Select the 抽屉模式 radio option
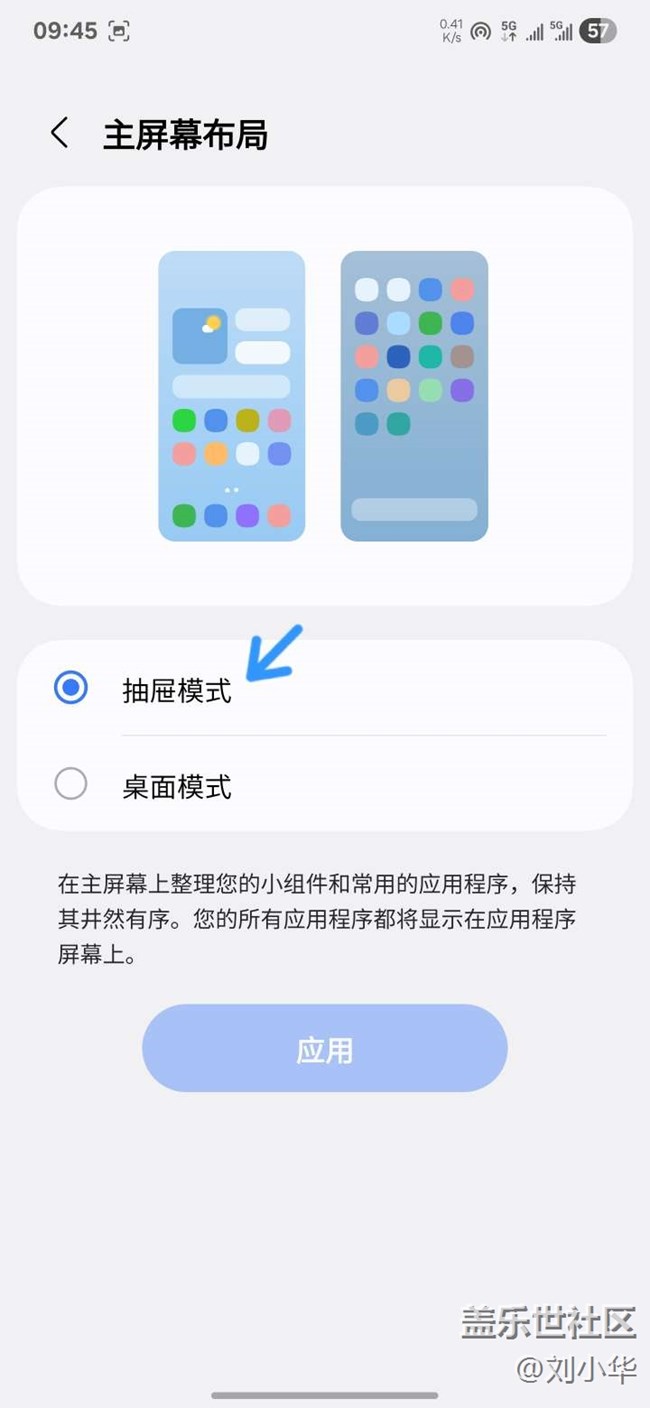Viewport: 650px width, 1408px height. (x=71, y=688)
